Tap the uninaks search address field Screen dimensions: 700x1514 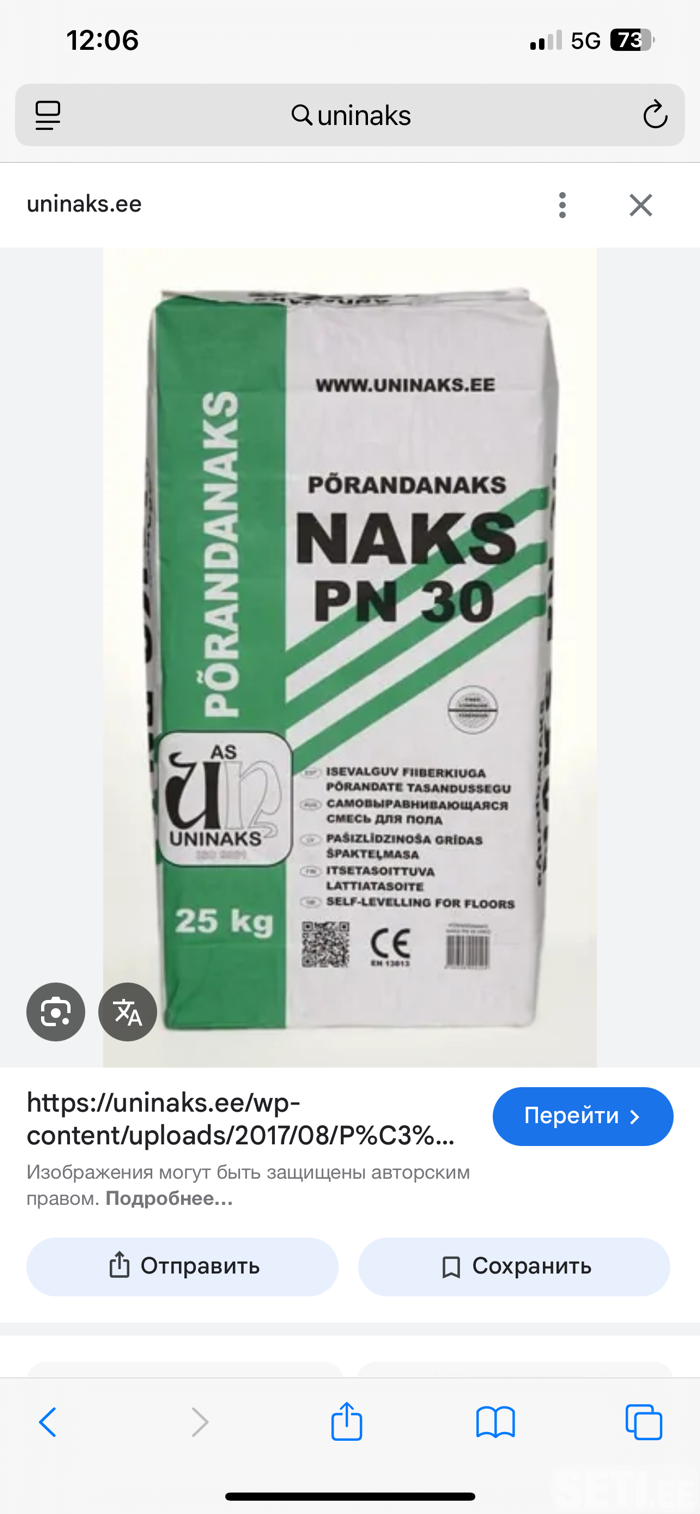tap(350, 116)
